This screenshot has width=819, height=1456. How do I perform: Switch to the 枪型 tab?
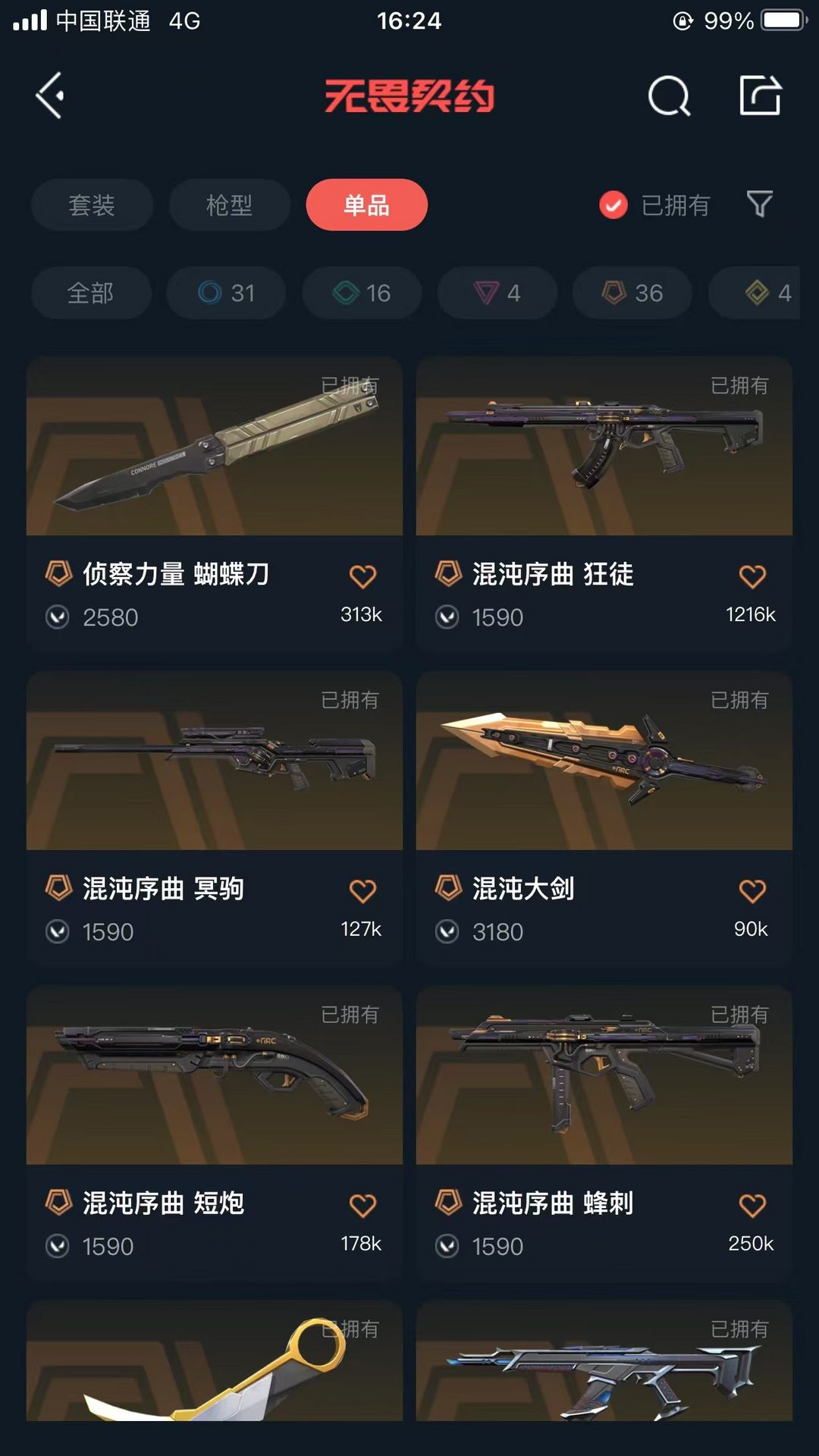(229, 205)
